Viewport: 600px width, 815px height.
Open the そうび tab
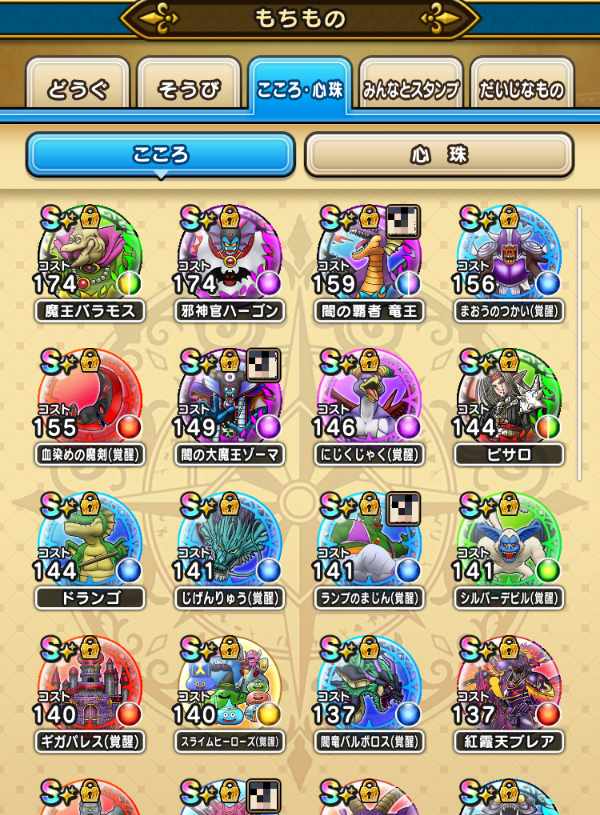pyautogui.click(x=189, y=87)
